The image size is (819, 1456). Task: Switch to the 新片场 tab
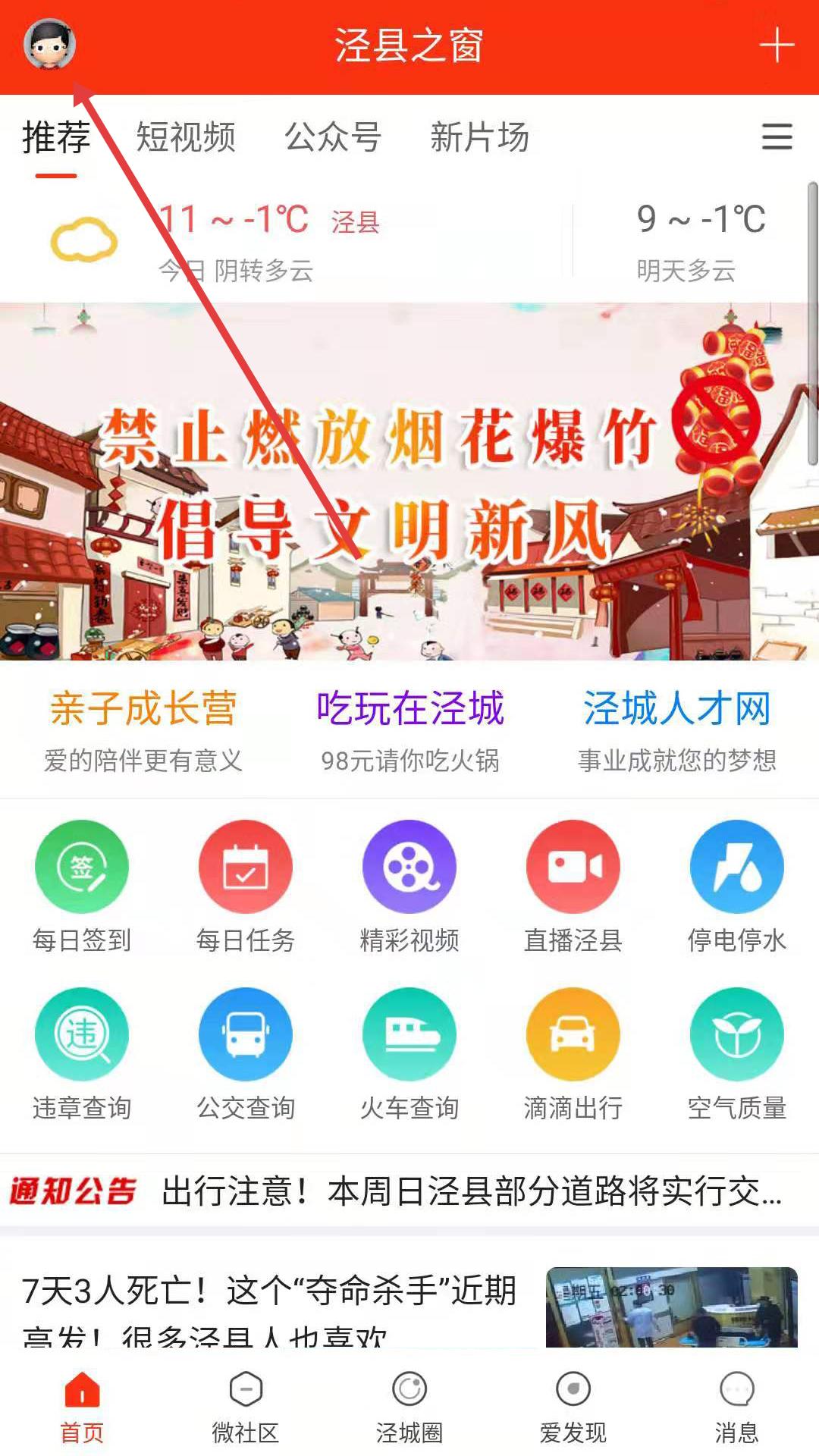coord(479,138)
